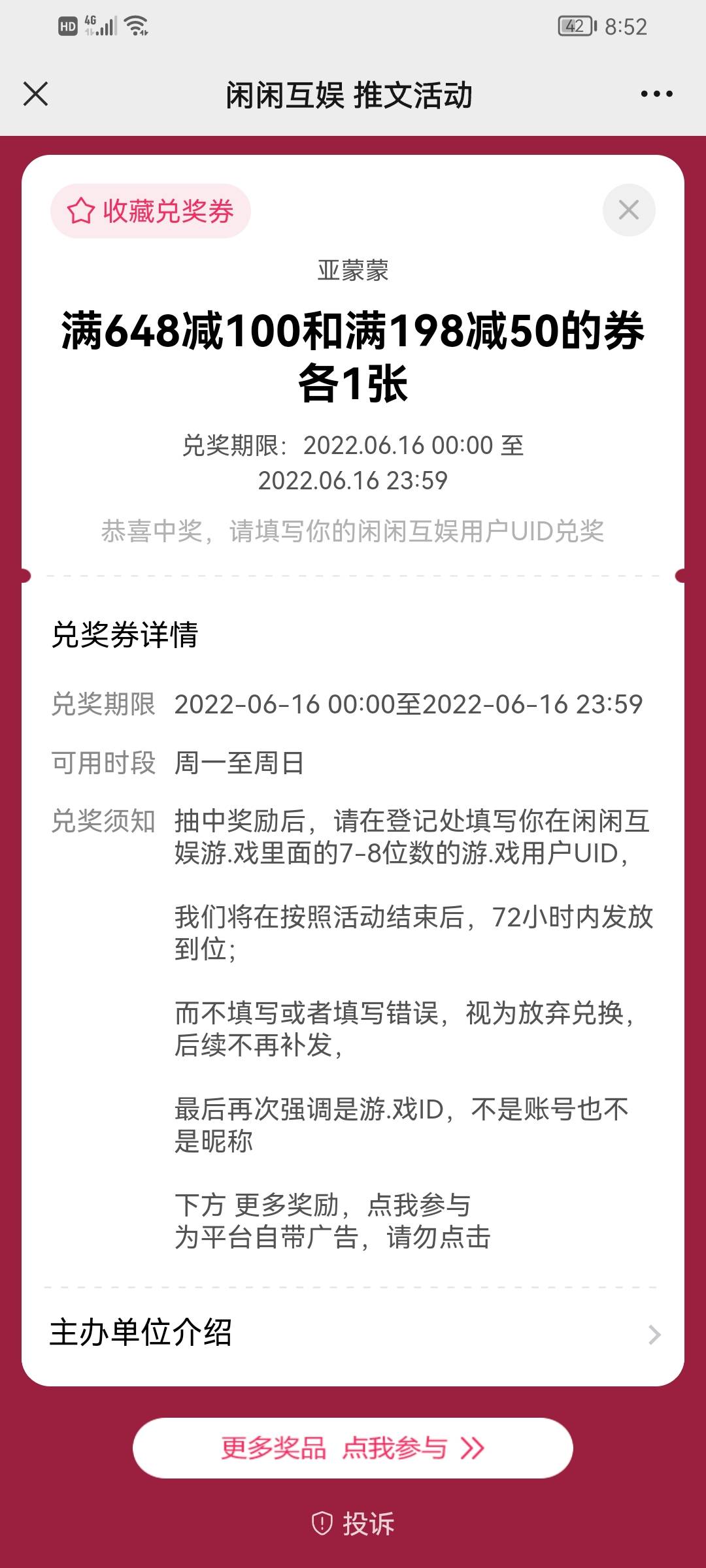Tap 收藏兑奖券 to save the coupon
The width and height of the screenshot is (706, 1568).
pos(151,211)
